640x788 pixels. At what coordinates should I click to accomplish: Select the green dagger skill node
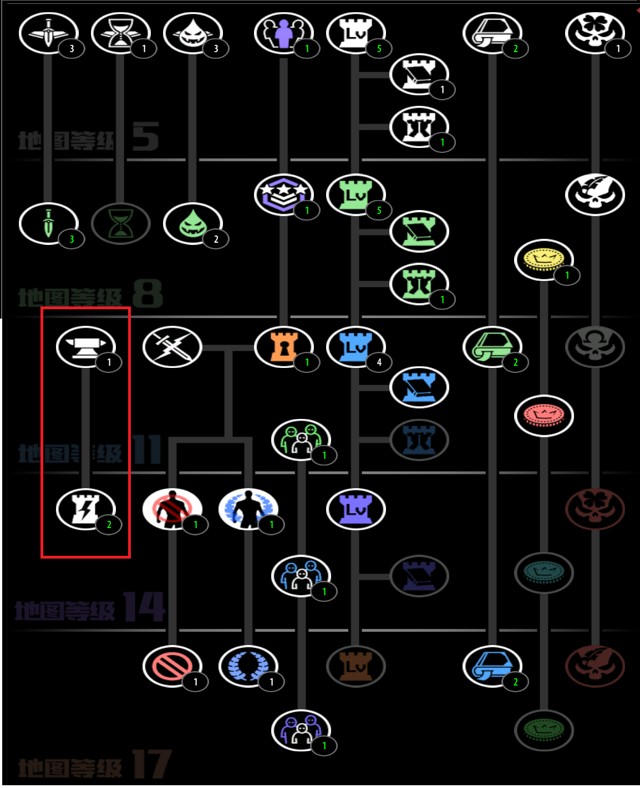click(47, 222)
